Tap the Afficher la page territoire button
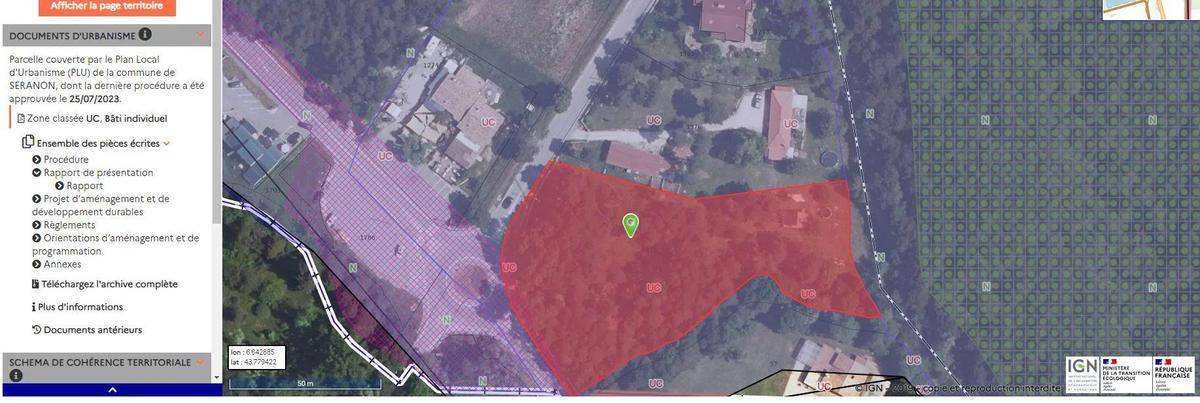 pyautogui.click(x=107, y=6)
